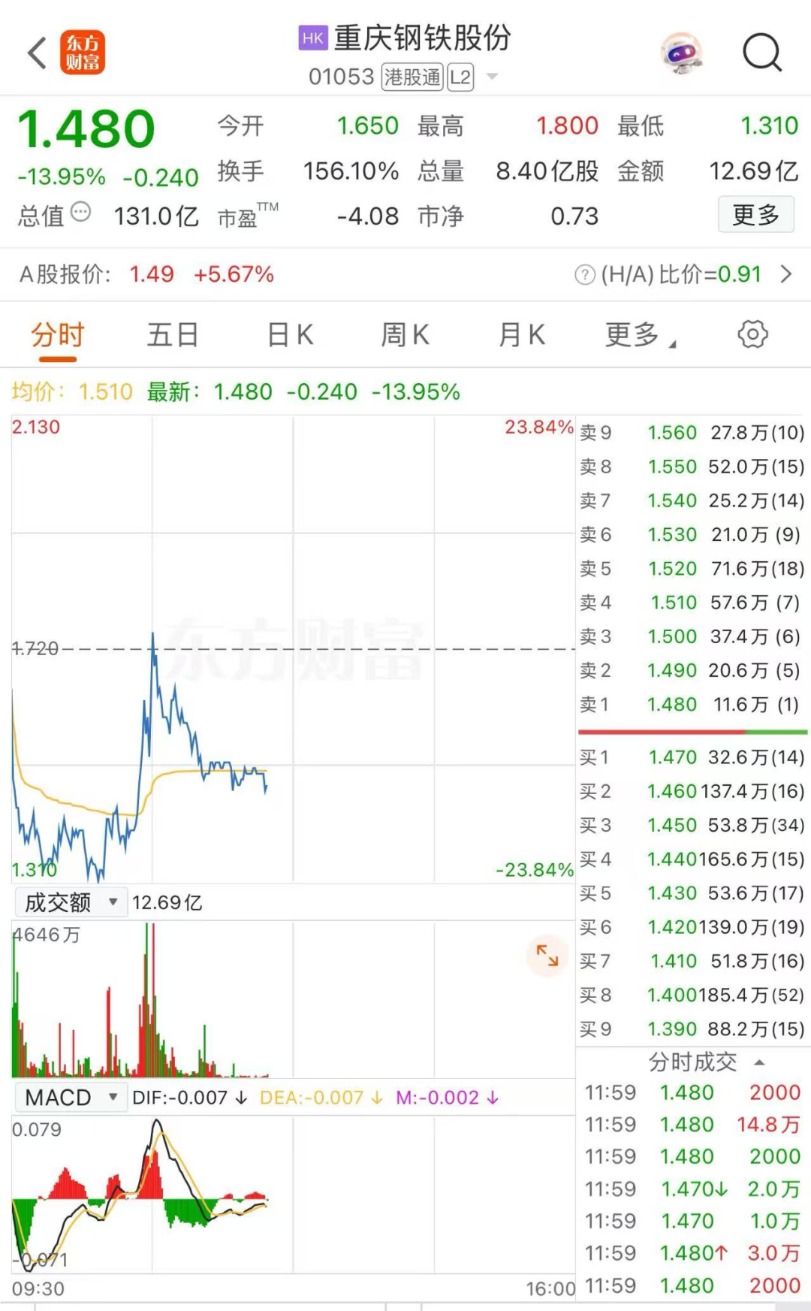
Task: Tap the 更多 button for more quote data
Action: 755,215
